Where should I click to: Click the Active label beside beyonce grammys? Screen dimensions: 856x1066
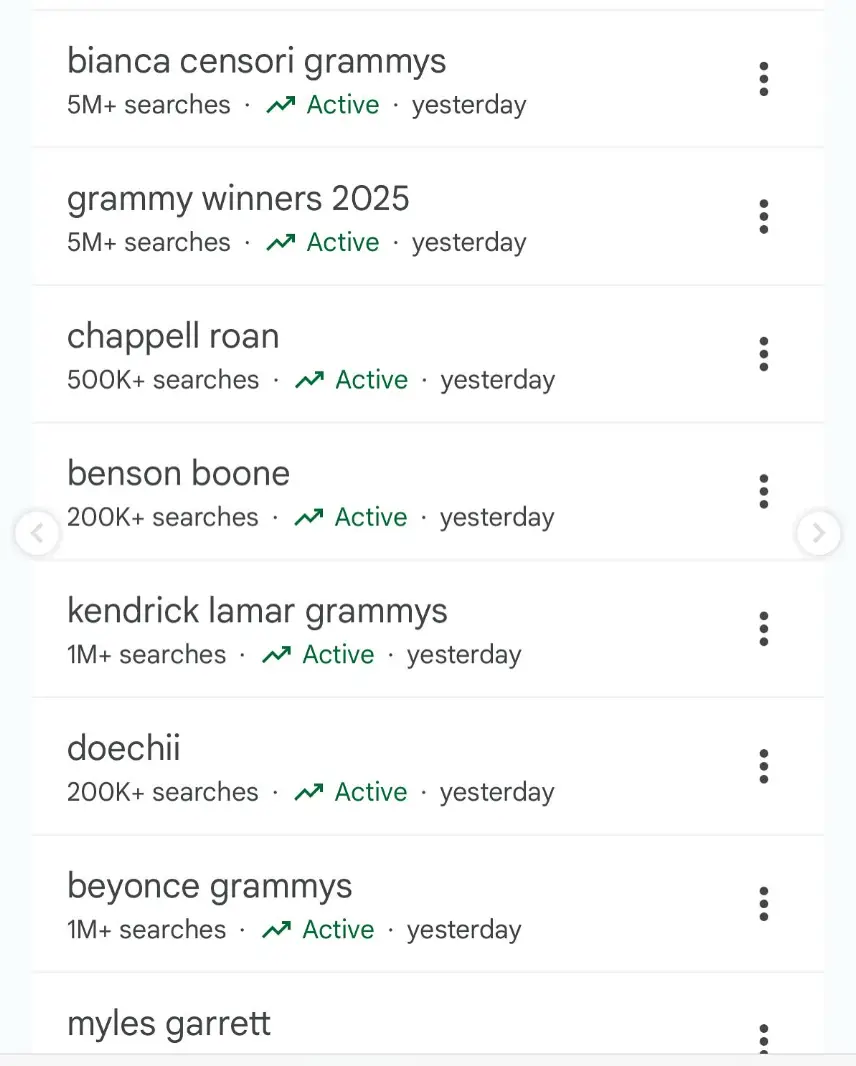coord(339,929)
